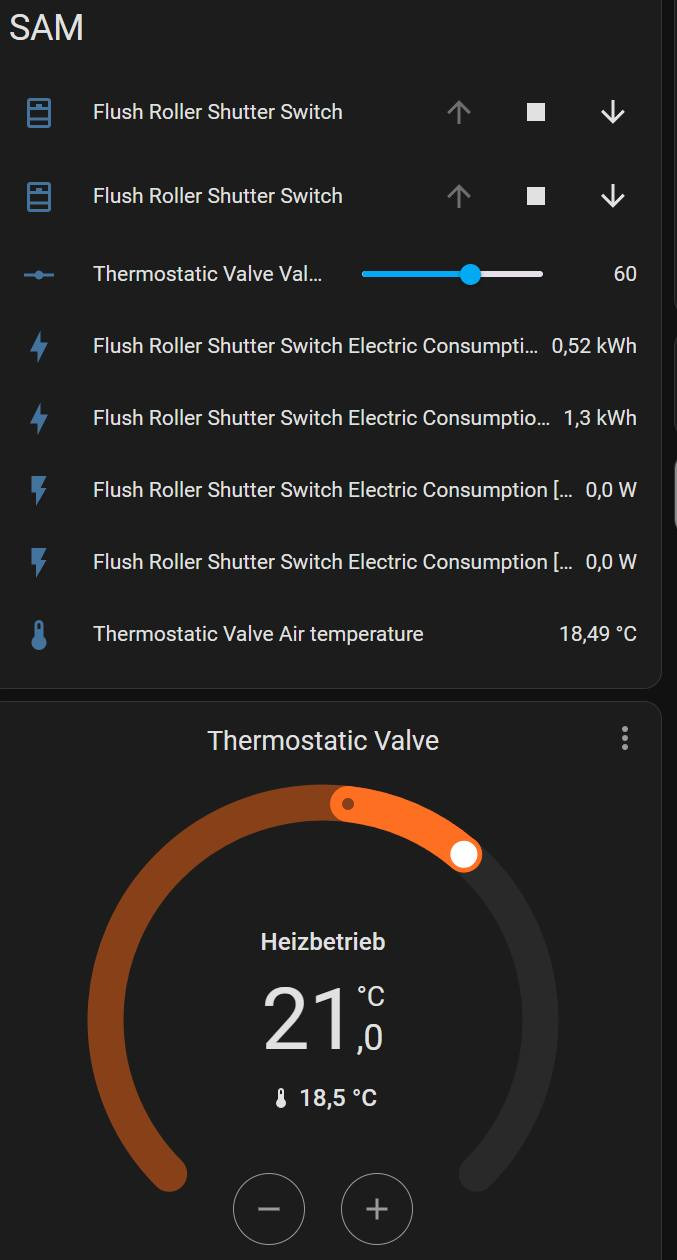The height and width of the screenshot is (1260, 677).
Task: Open the Thermostatic Valve card overflow menu
Action: click(x=625, y=739)
